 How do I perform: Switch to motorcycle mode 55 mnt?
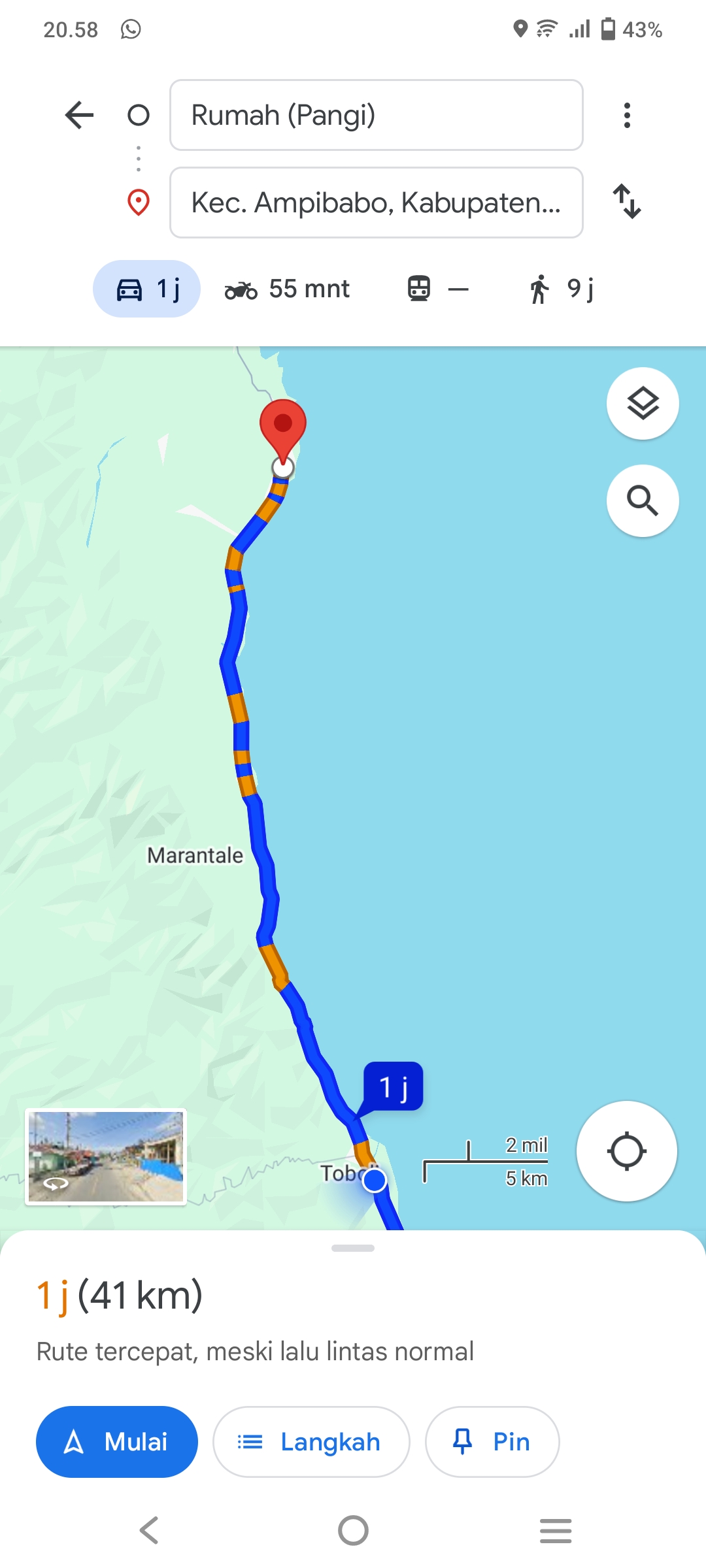click(287, 289)
